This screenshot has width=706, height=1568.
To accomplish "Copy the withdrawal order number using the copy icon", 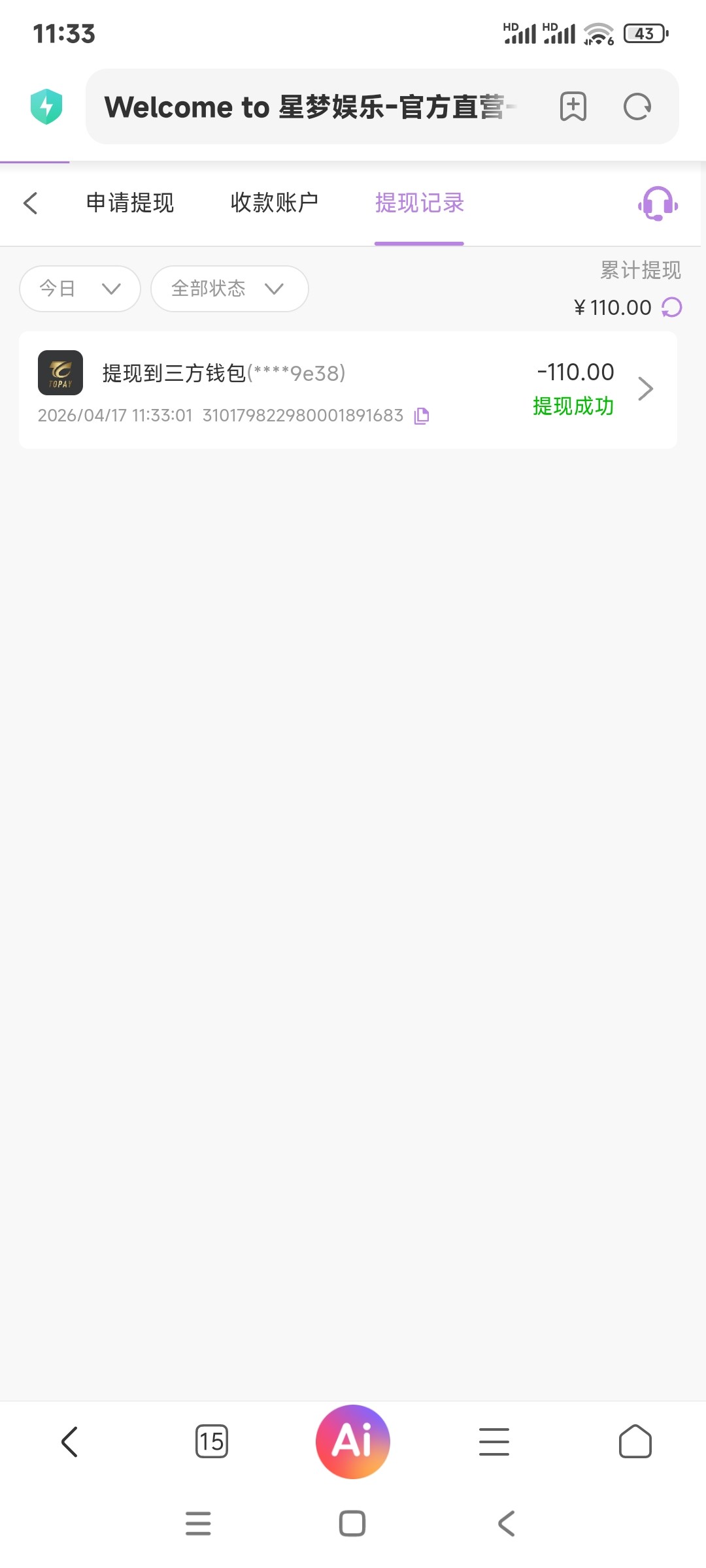I will [x=421, y=416].
